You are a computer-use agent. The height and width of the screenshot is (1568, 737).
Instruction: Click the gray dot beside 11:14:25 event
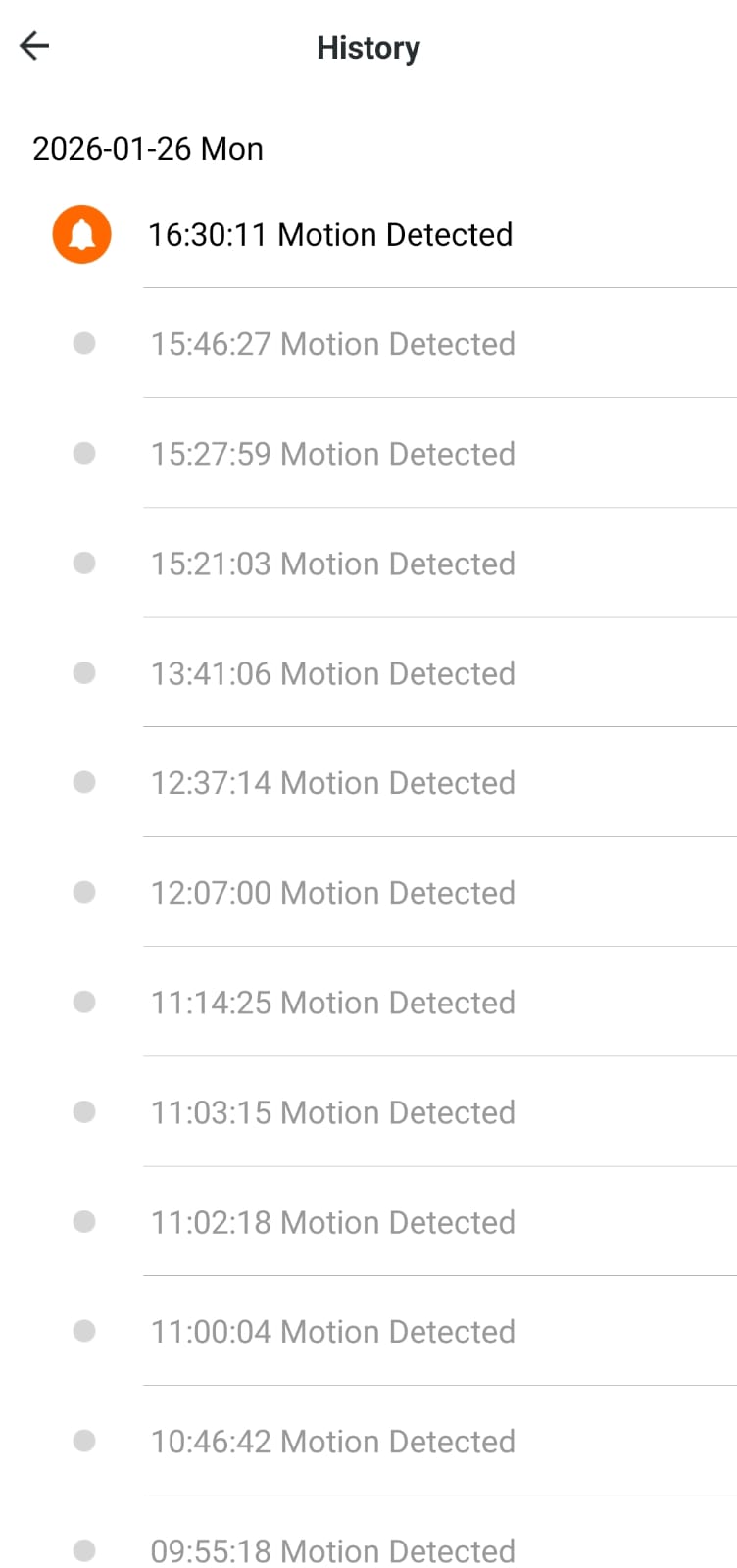click(x=83, y=1002)
